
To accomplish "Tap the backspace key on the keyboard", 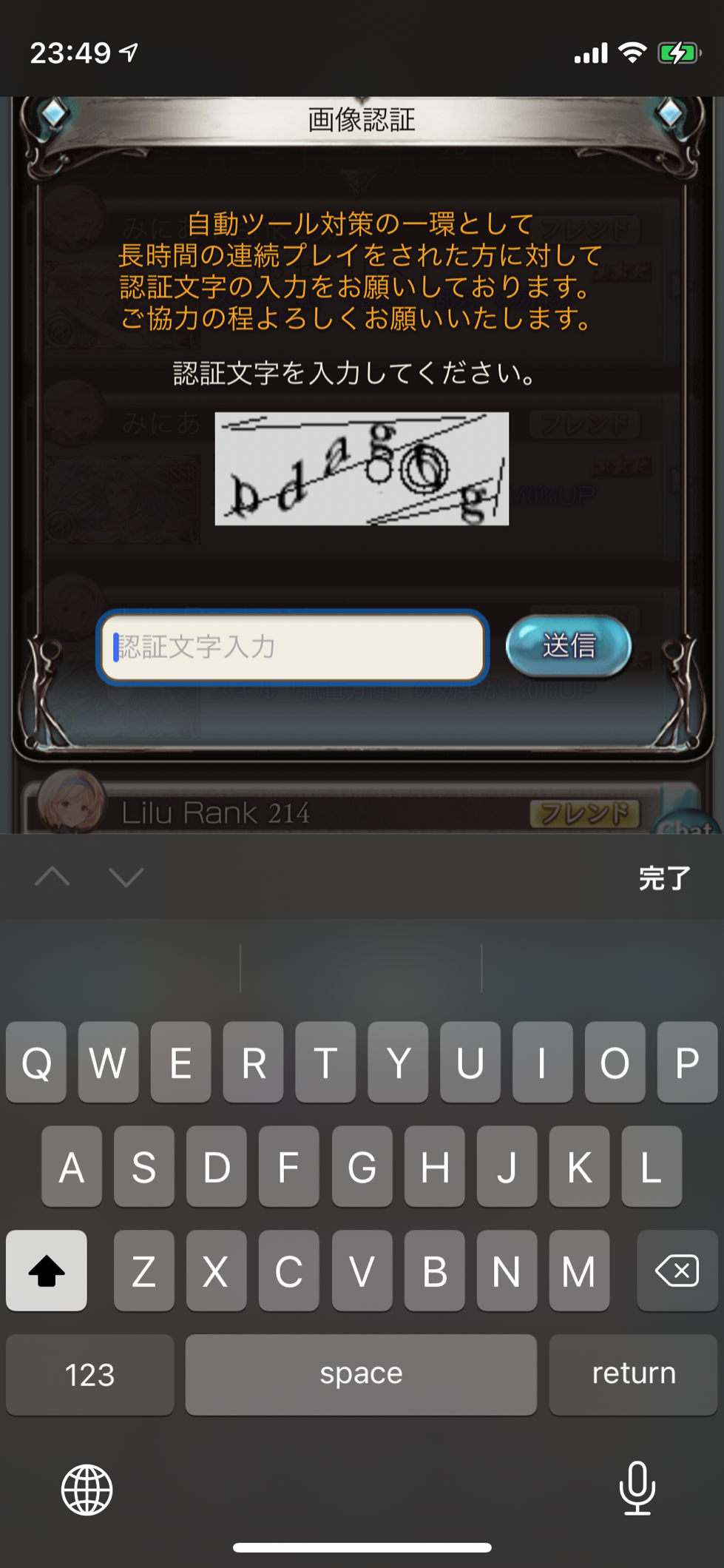I will (677, 1271).
